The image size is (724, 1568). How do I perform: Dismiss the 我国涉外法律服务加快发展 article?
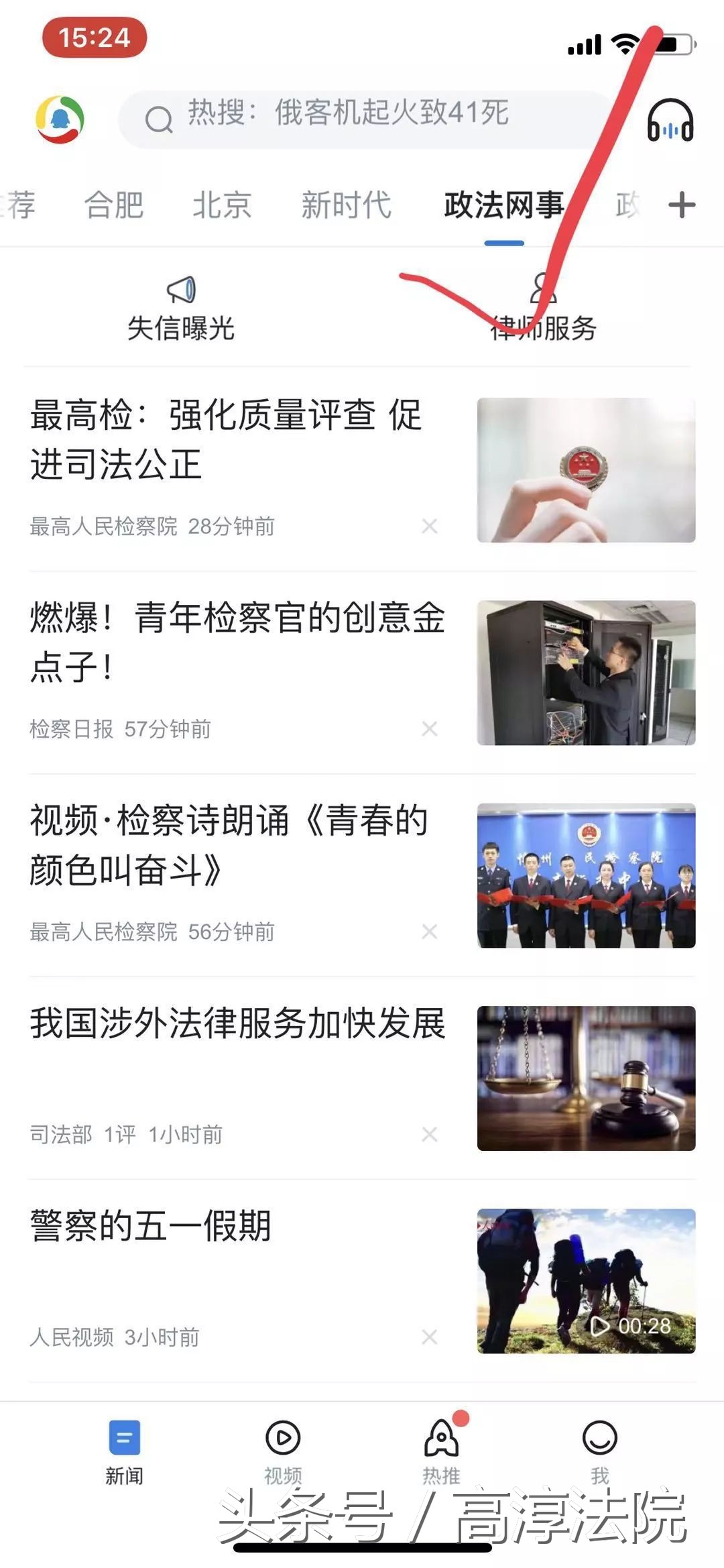tap(430, 1134)
